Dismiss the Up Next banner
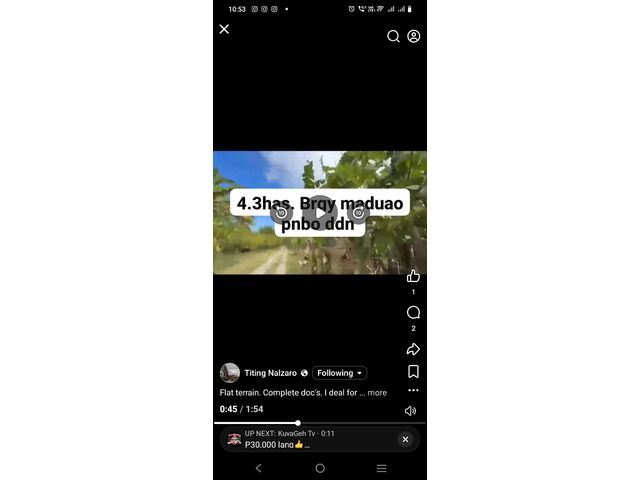This screenshot has width=640, height=480. click(405, 439)
